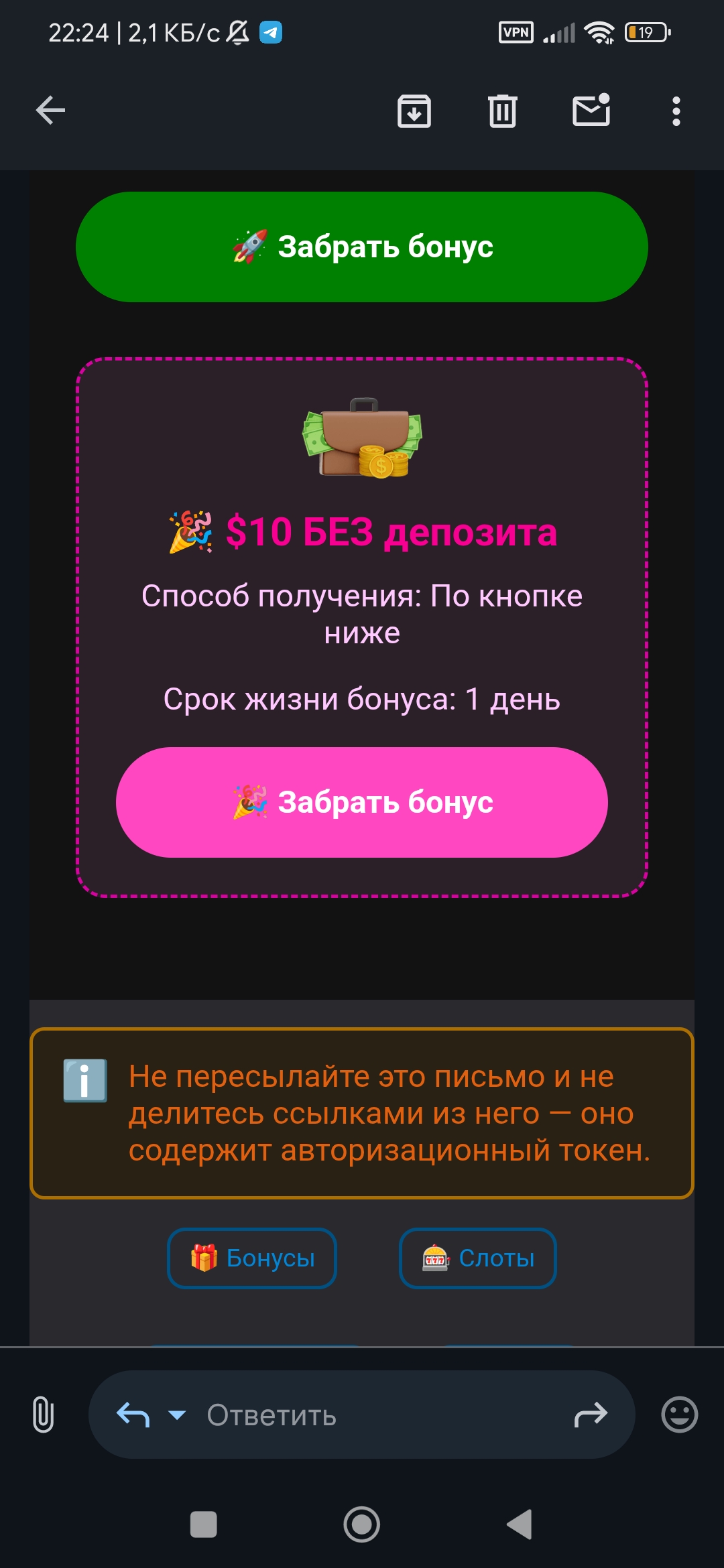Viewport: 724px width, 1568px height.
Task: Tap the green «Забрать бонус» button
Action: pyautogui.click(x=362, y=247)
